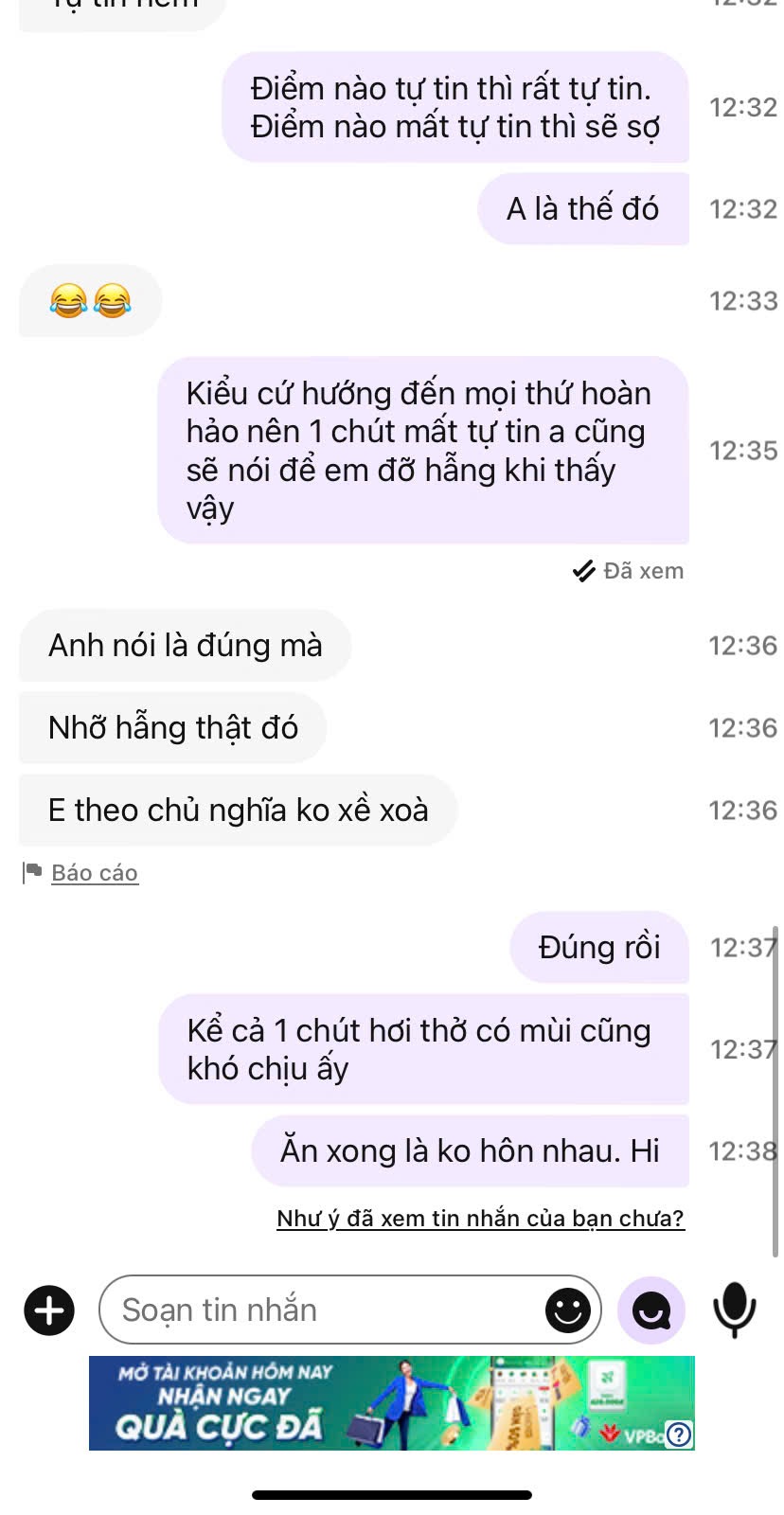Record a voice message with microphone

coord(734,1310)
